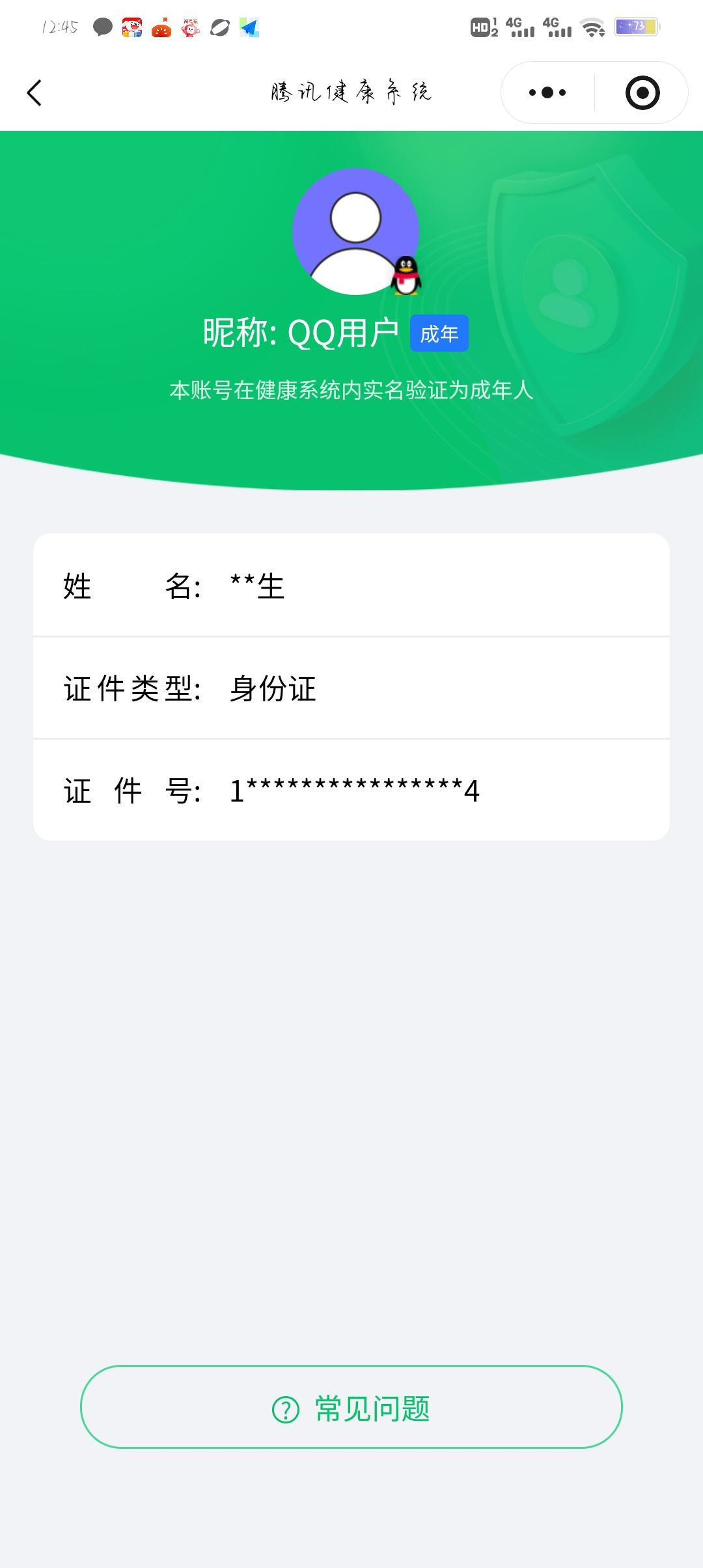This screenshot has height=1568, width=703.
Task: Tap the back arrow to exit
Action: [34, 92]
